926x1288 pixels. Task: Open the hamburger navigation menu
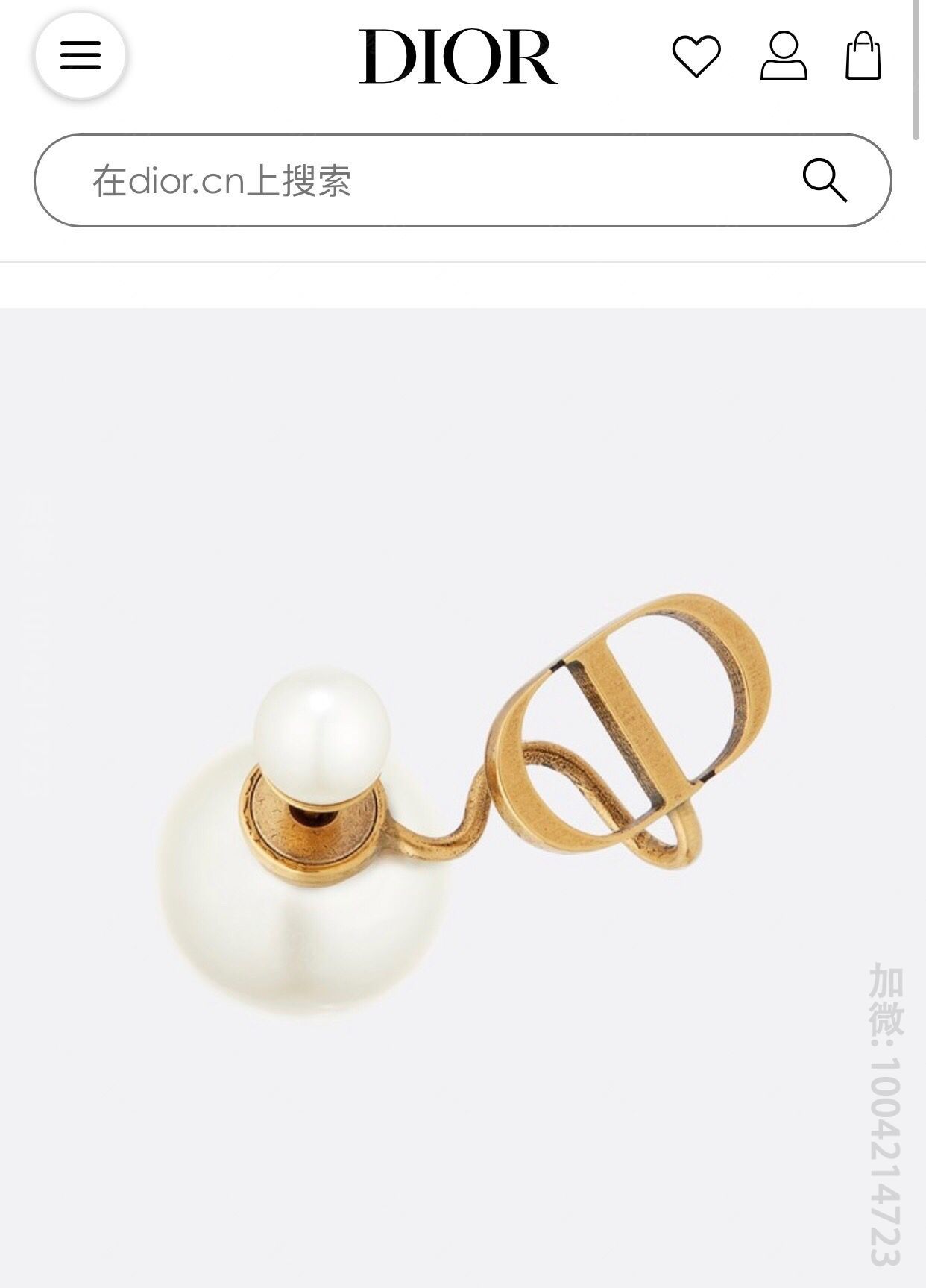81,55
